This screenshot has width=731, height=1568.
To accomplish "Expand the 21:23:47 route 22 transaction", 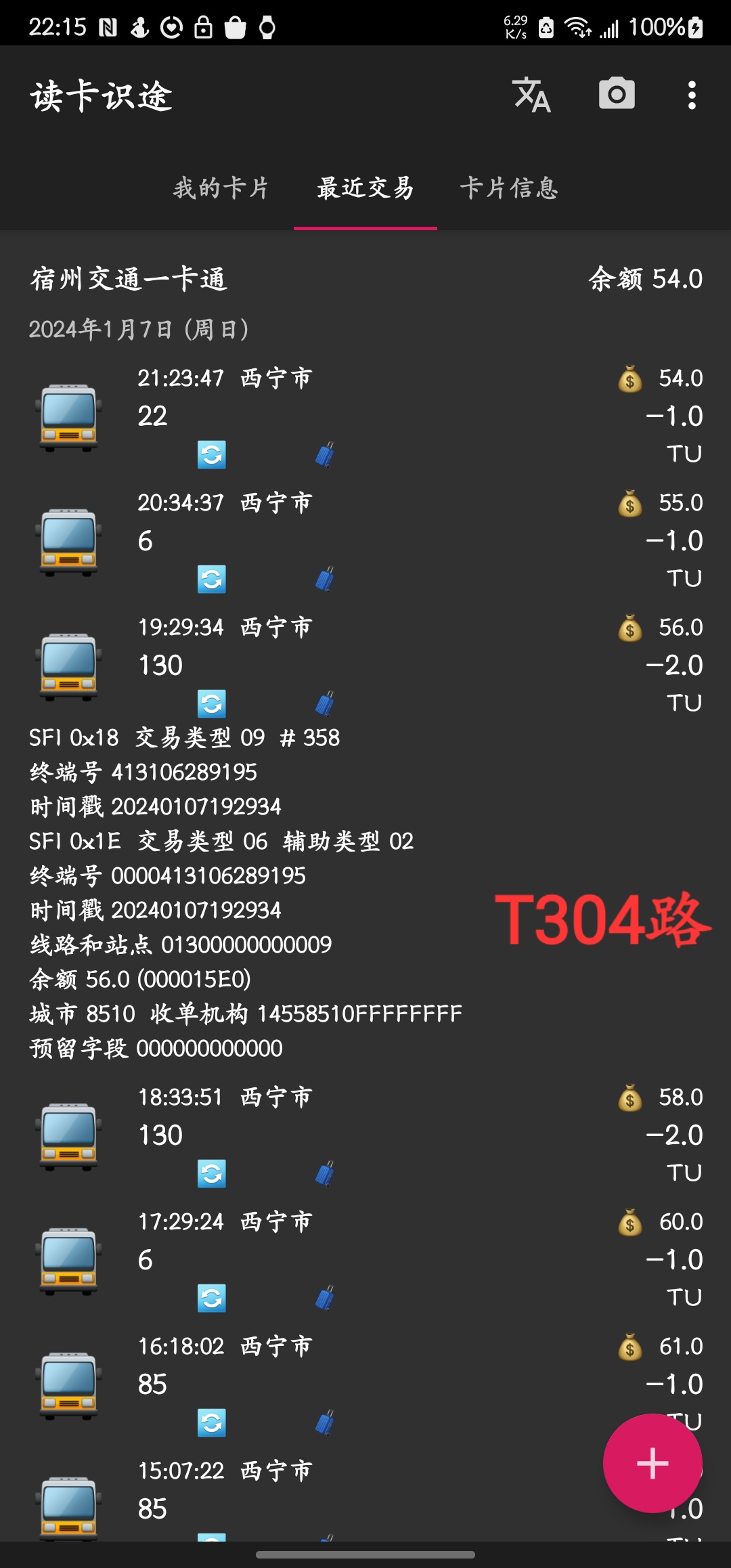I will click(365, 416).
